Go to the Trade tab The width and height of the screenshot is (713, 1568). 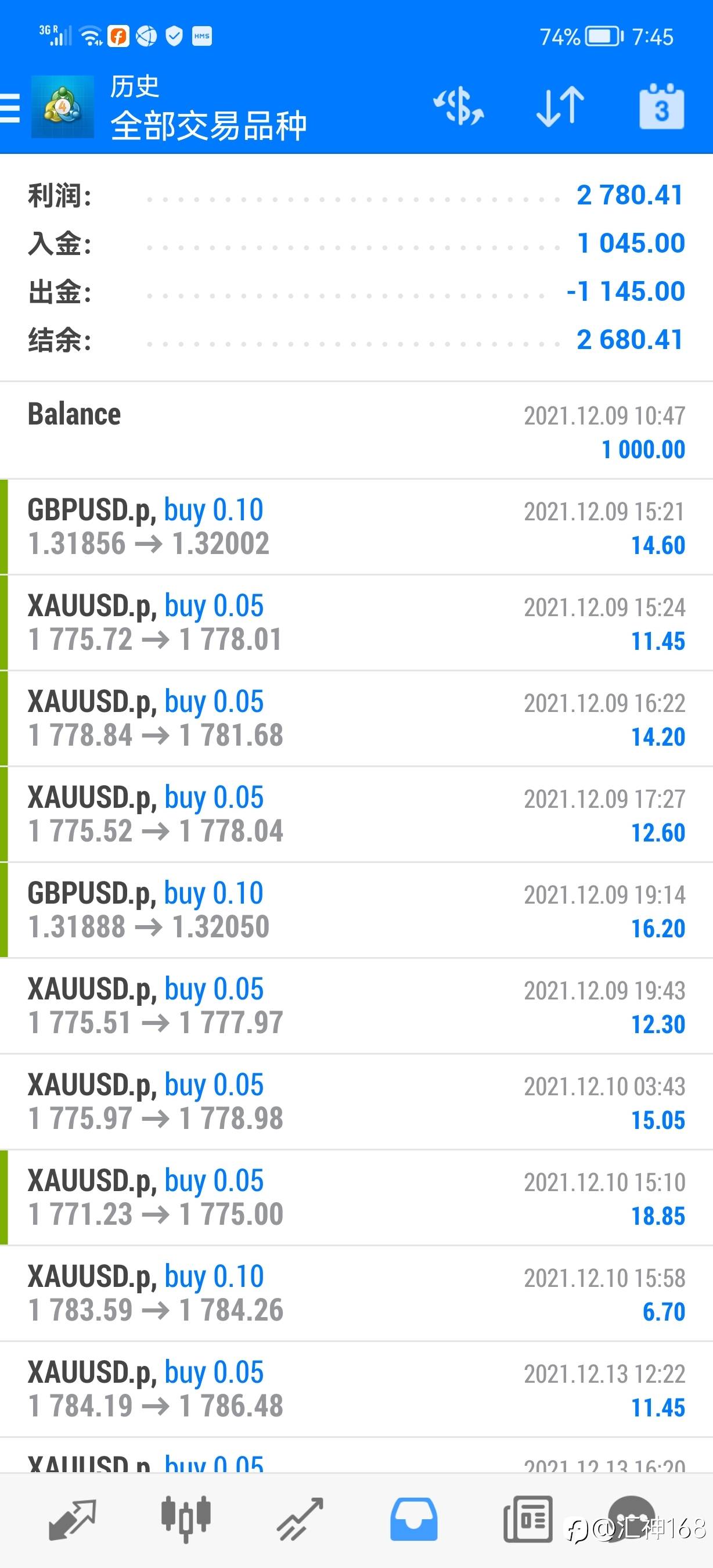[x=300, y=1518]
